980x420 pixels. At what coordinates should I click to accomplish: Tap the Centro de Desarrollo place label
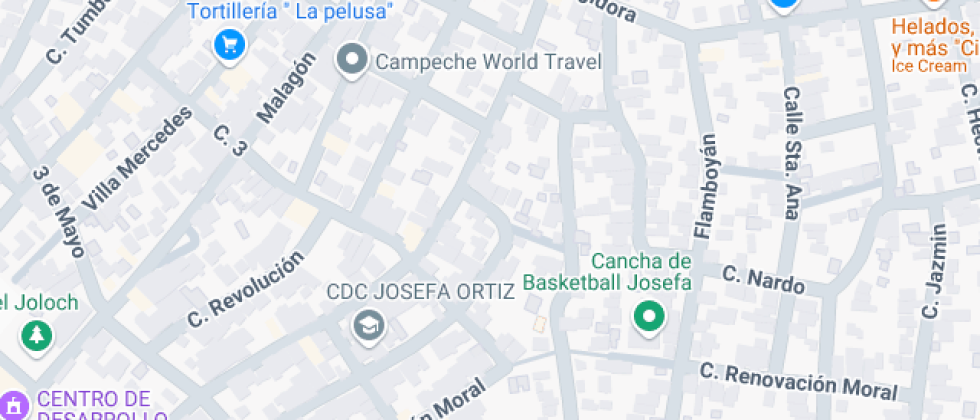click(93, 404)
